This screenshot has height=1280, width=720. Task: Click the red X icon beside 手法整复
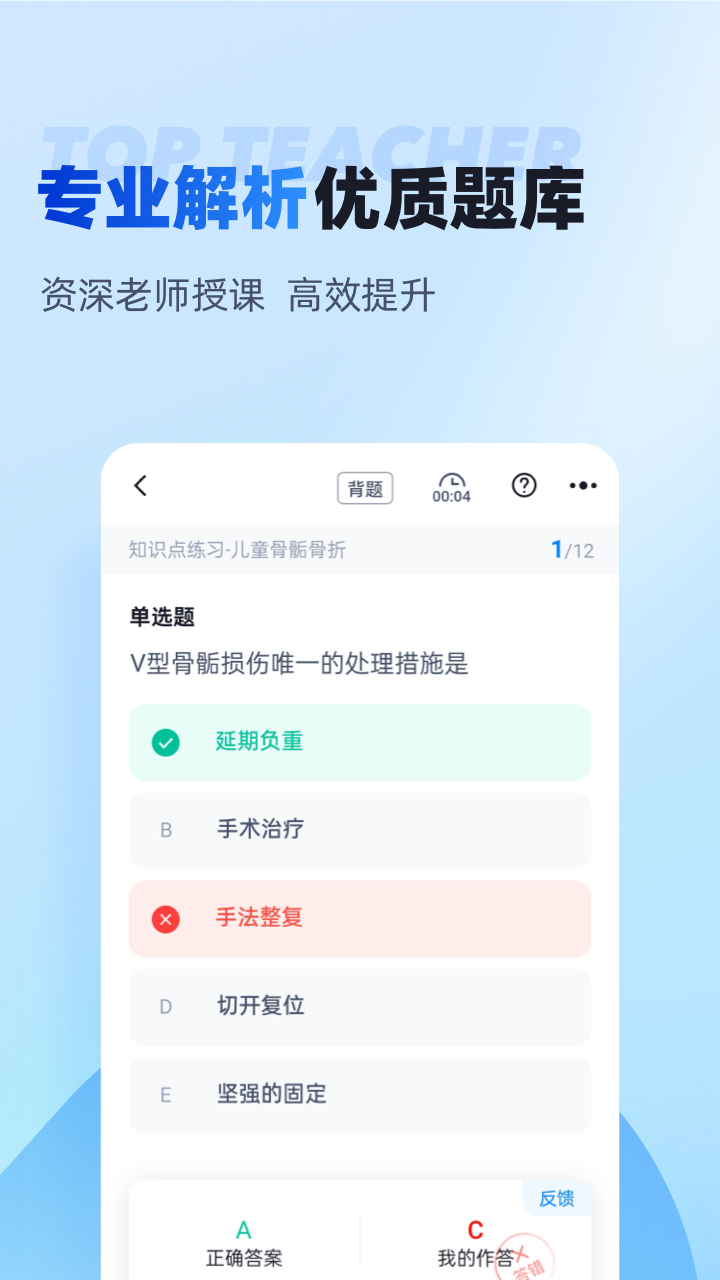coord(165,918)
